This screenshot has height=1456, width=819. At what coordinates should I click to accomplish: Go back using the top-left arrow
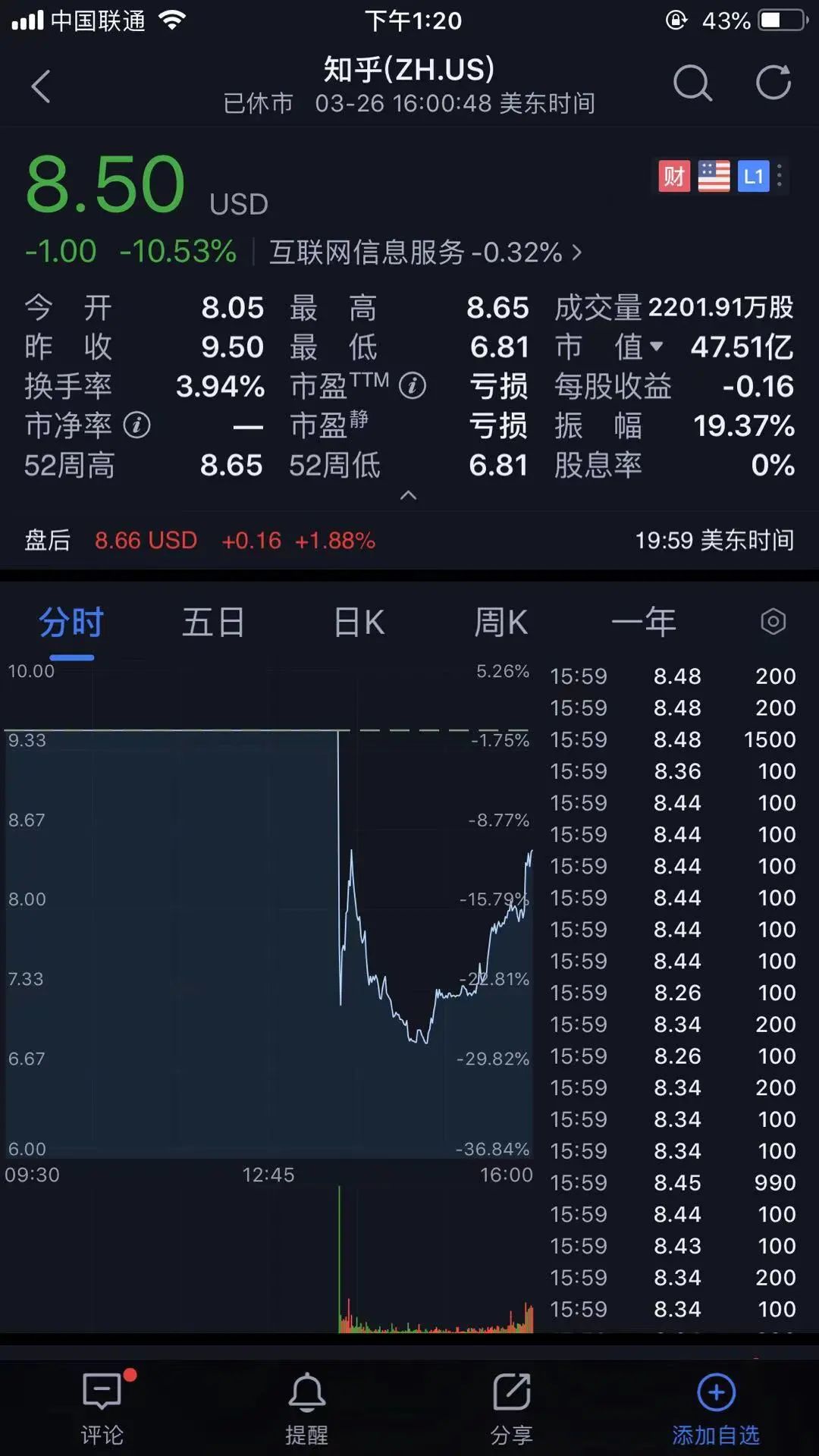[42, 86]
